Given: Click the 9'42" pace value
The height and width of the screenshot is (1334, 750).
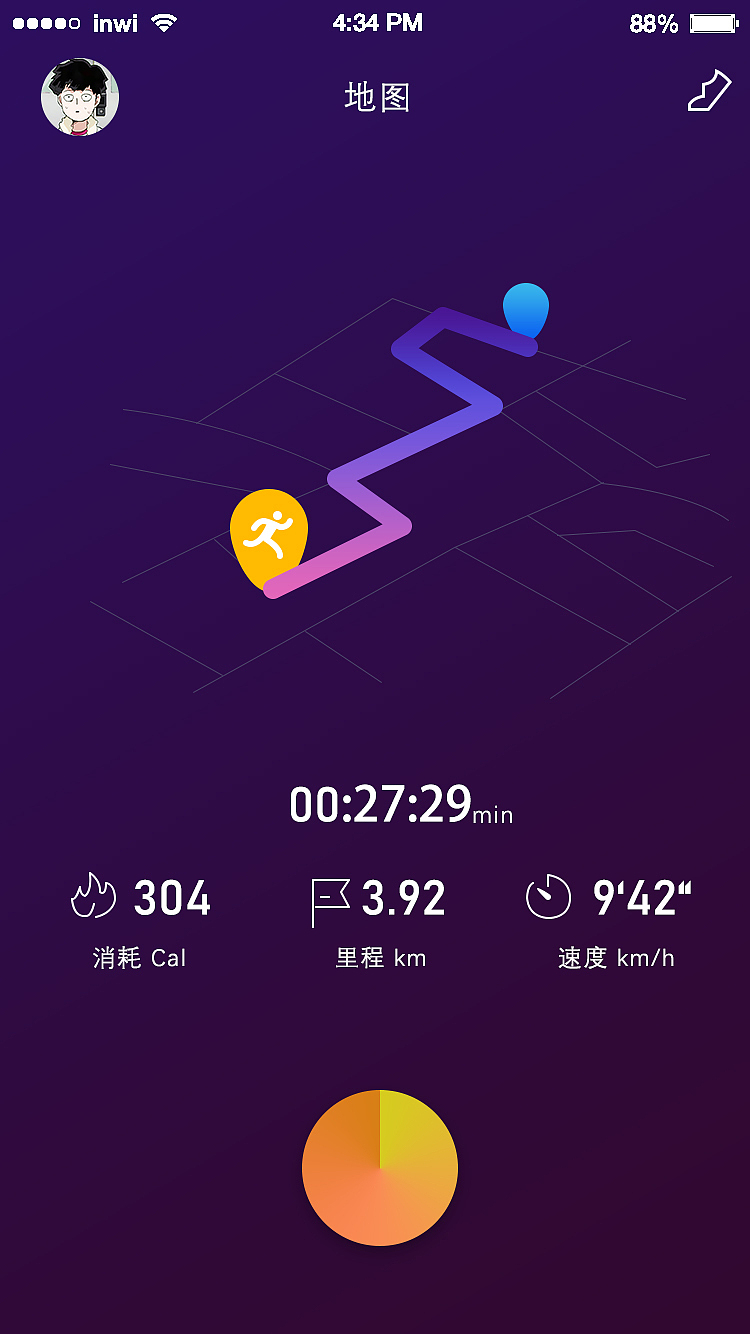Looking at the screenshot, I should point(643,897).
